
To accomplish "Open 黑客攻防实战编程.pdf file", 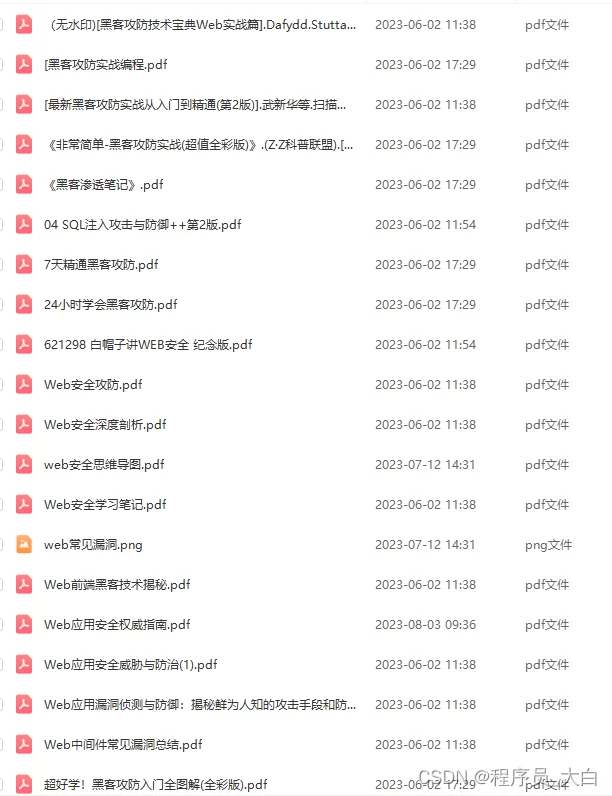I will click(x=106, y=65).
